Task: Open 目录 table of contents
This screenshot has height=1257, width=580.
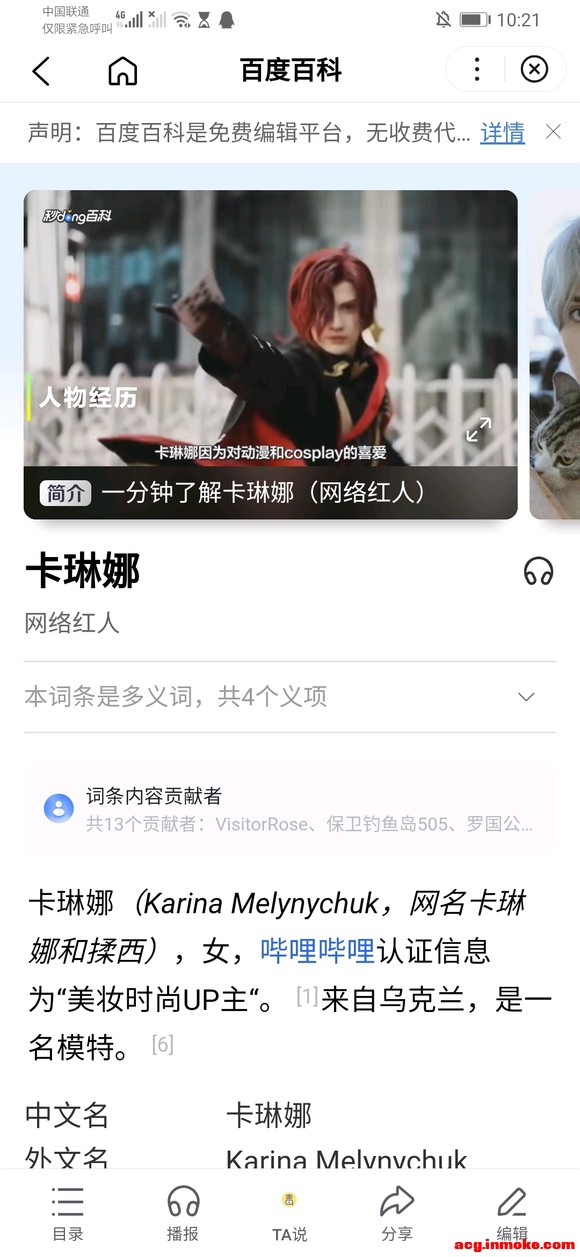Action: point(68,1214)
